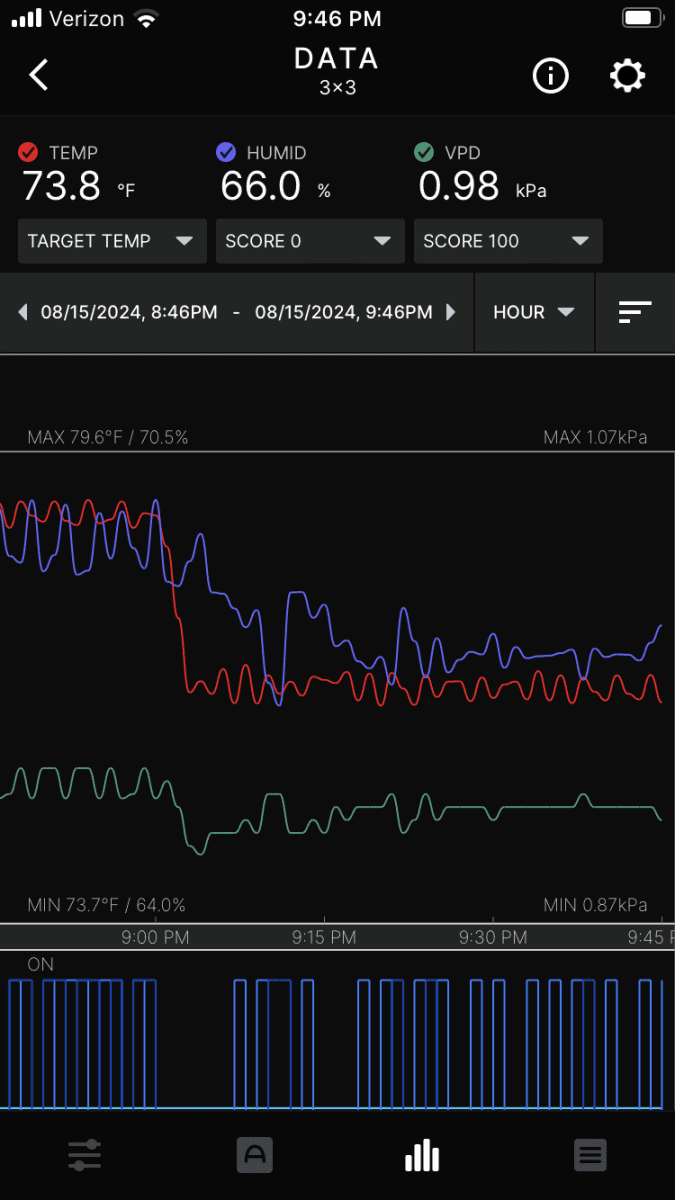Go back using the top-left arrow
Viewport: 675px width, 1200px height.
tap(38, 75)
